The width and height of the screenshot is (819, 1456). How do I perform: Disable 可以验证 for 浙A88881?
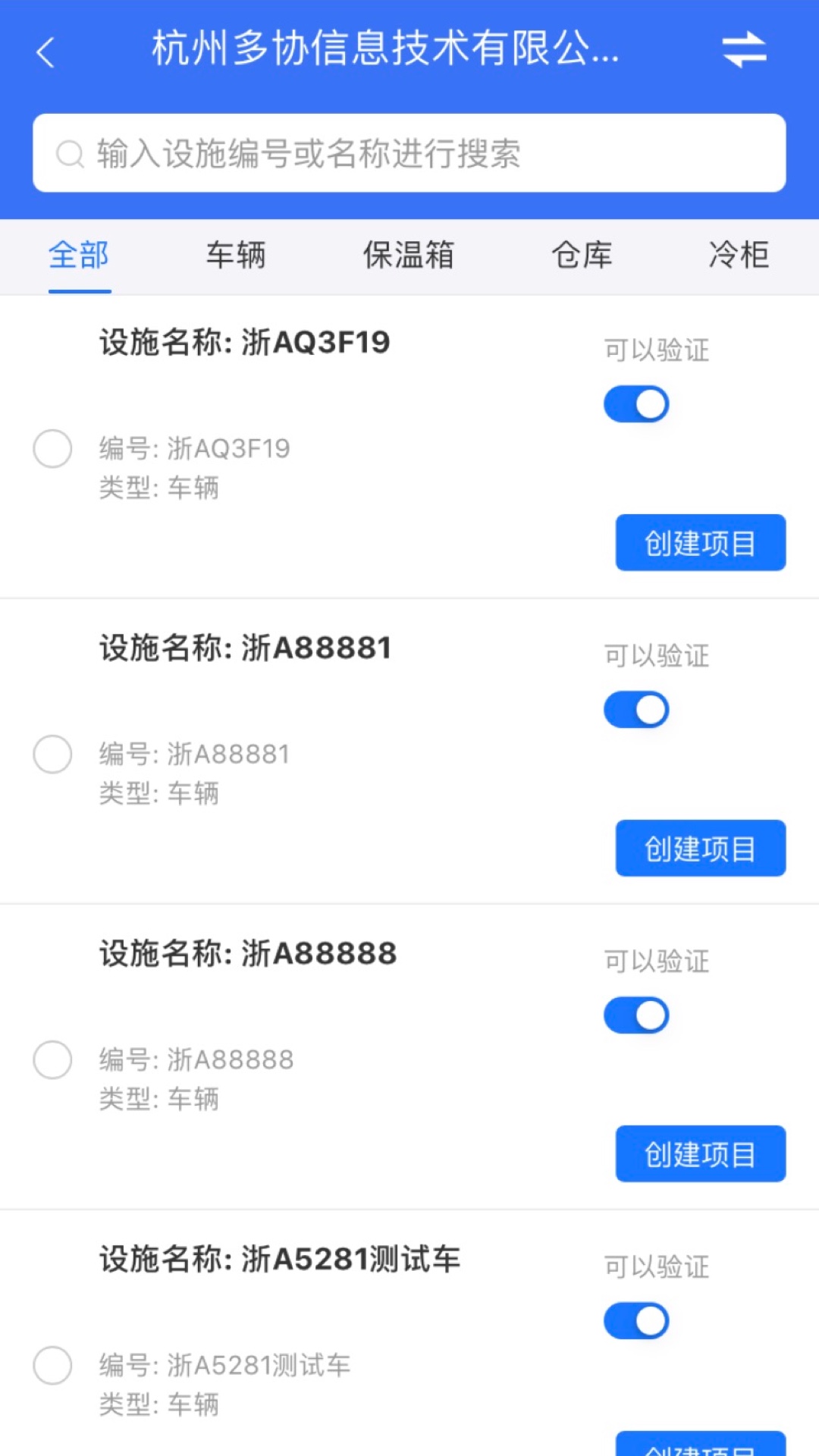click(x=635, y=710)
